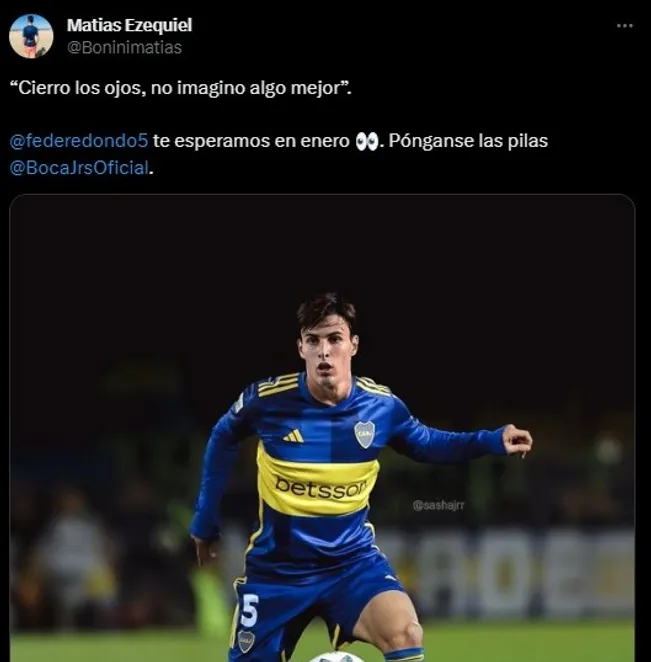Open the @Boninimatias handle profile
The height and width of the screenshot is (662, 651).
click(x=124, y=47)
